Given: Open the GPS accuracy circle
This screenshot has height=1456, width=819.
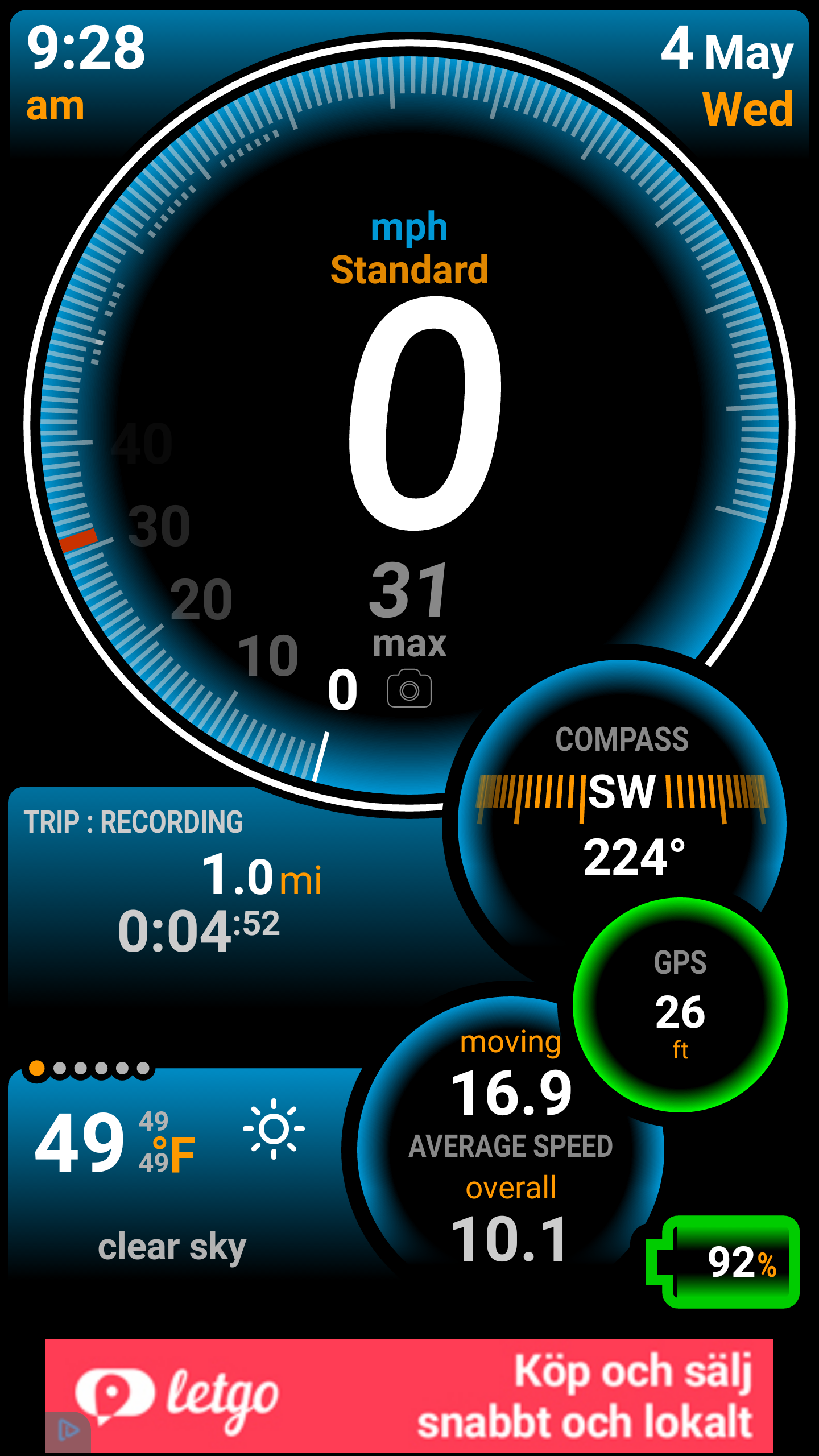Looking at the screenshot, I should (680, 1005).
